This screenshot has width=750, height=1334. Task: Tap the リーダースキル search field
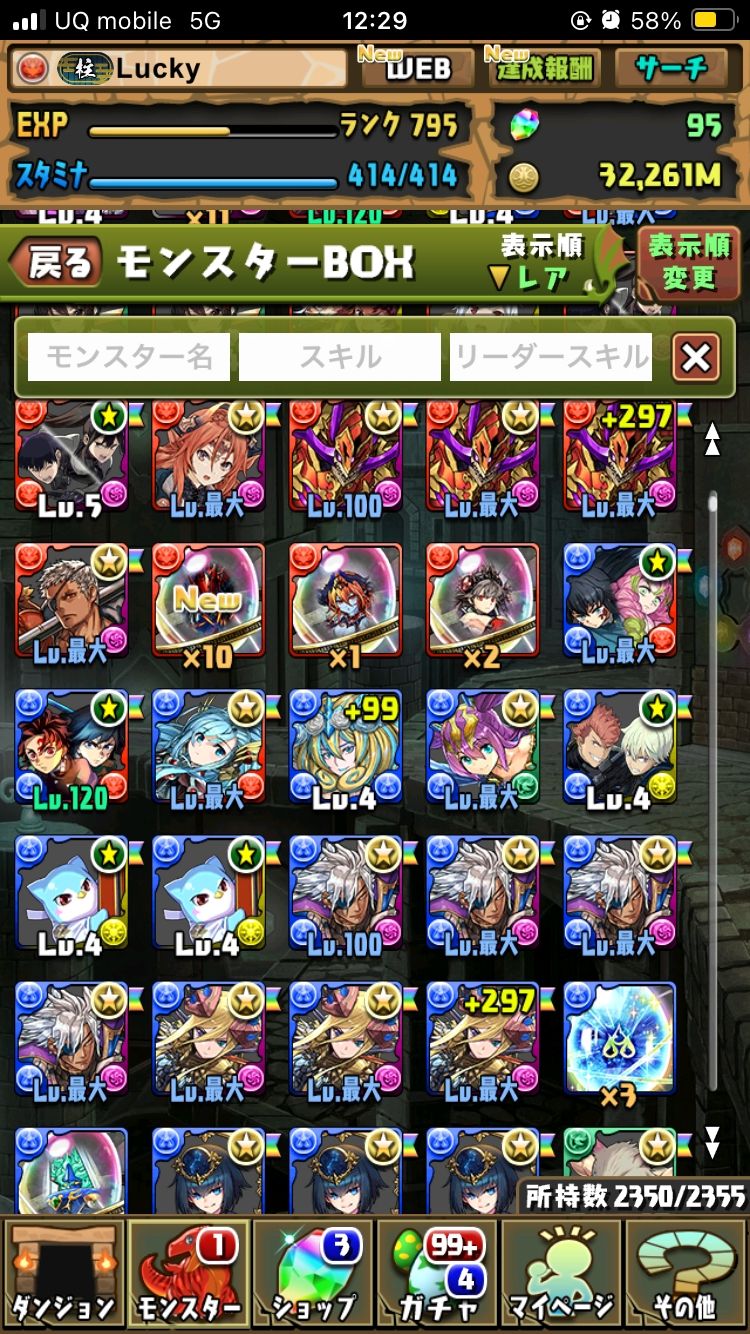[x=551, y=357]
